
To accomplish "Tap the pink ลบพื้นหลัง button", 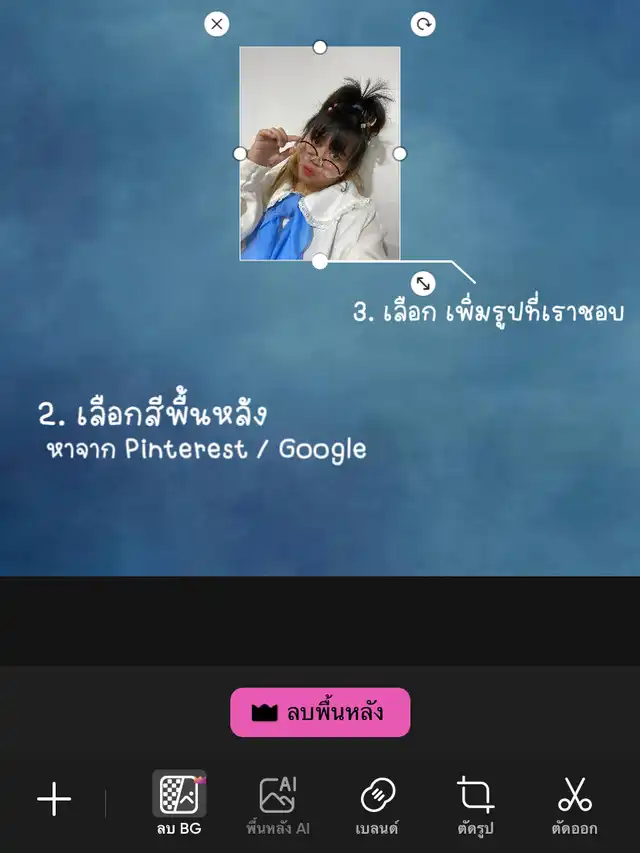I will [x=320, y=712].
